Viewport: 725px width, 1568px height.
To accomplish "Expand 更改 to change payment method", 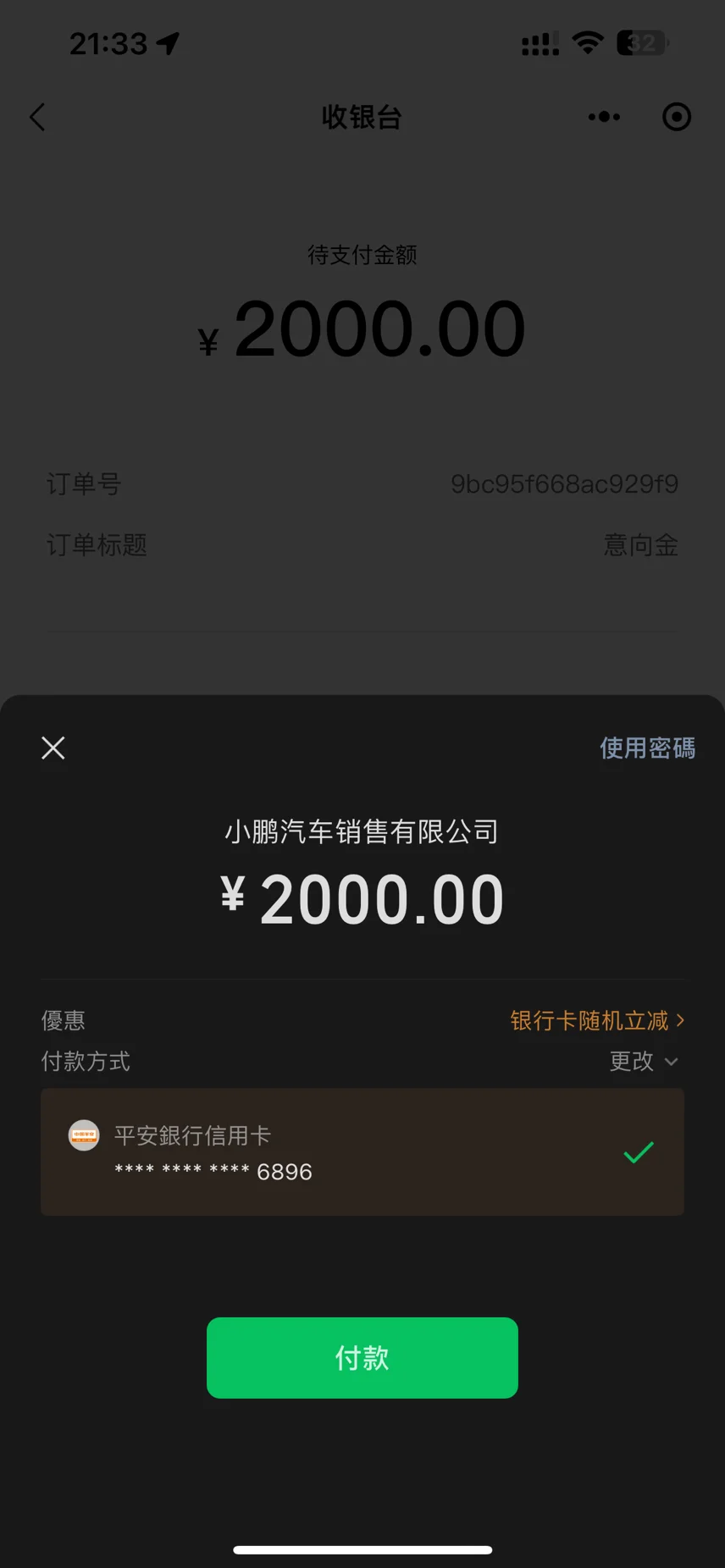I will tap(644, 1061).
